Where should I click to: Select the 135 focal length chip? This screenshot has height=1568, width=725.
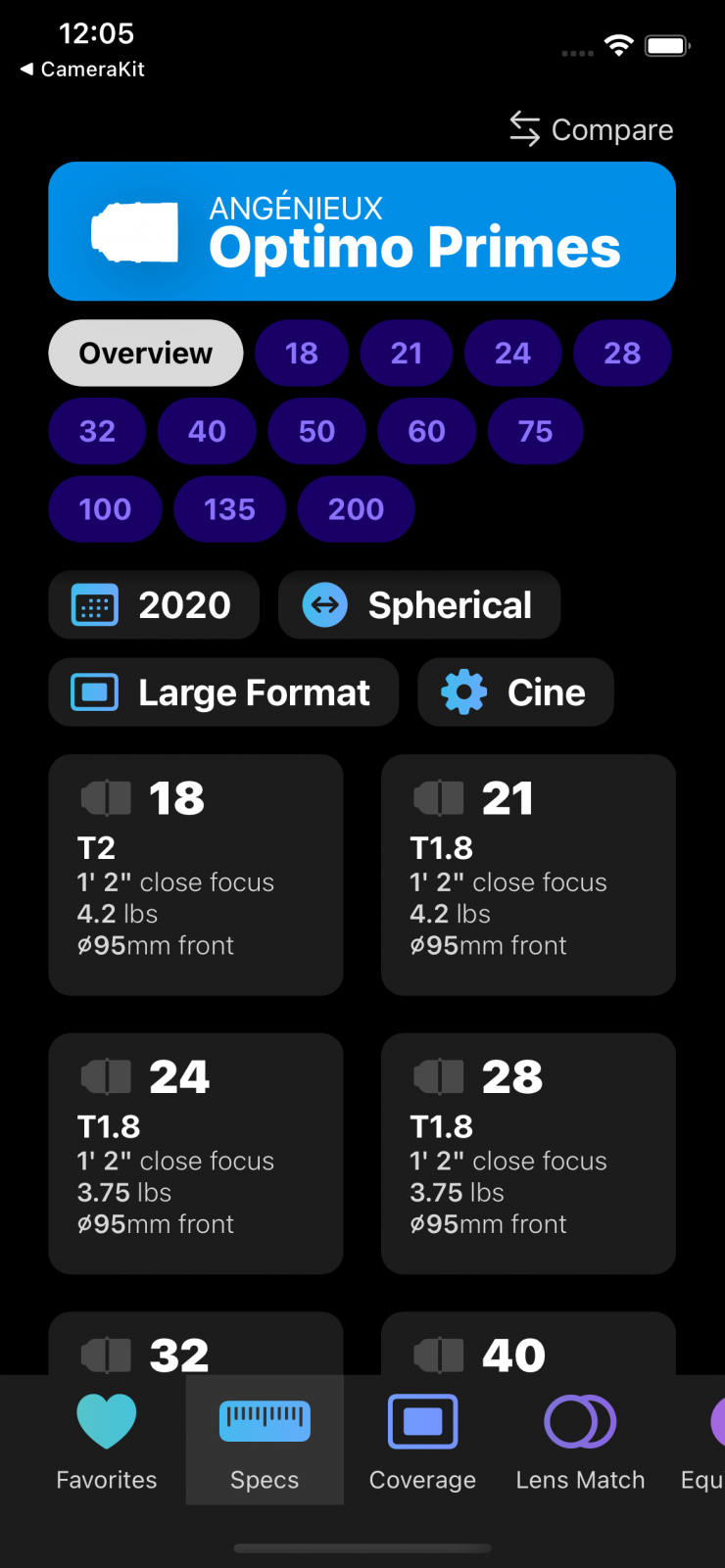[229, 509]
